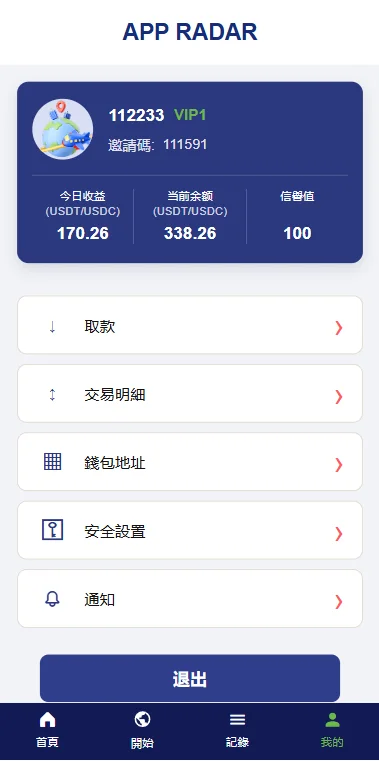Switch to the 開始 tab

(x=142, y=730)
